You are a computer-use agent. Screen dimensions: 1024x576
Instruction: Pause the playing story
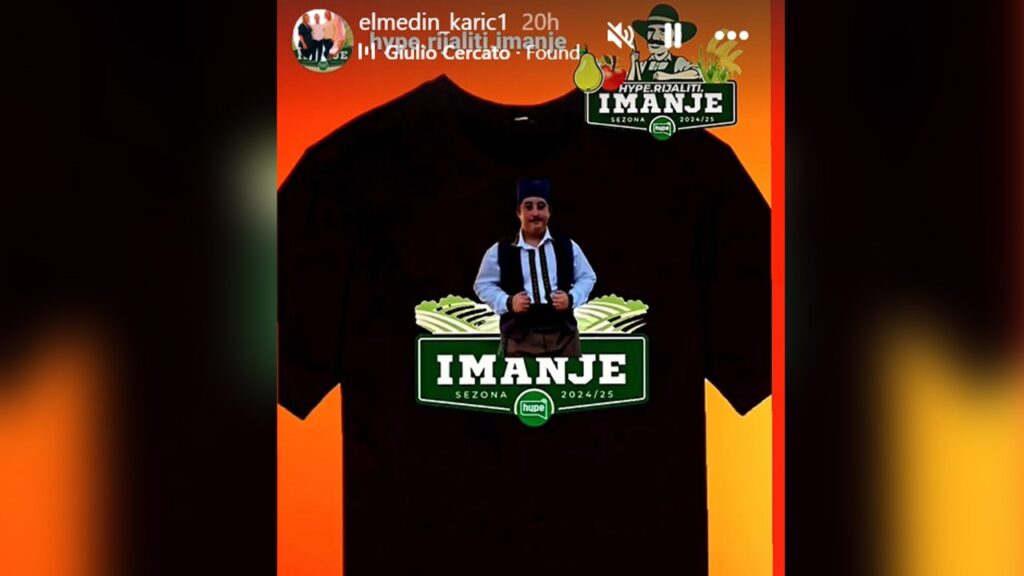[x=673, y=35]
